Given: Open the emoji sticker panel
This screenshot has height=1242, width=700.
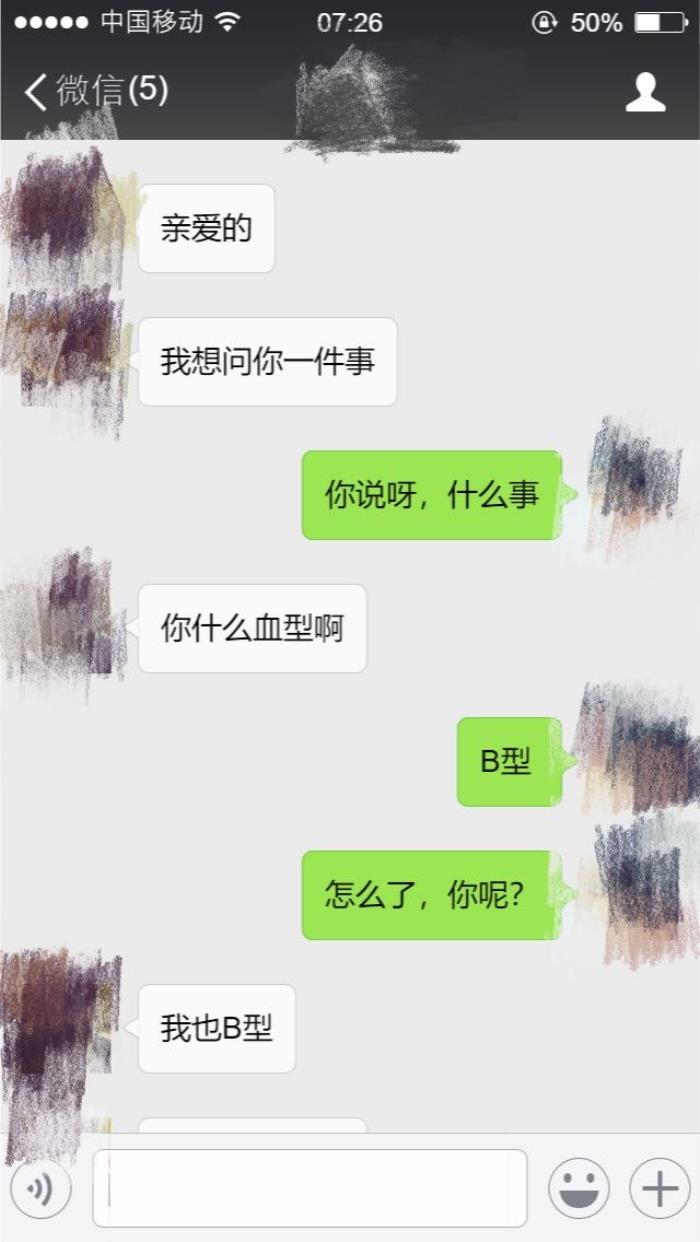Looking at the screenshot, I should (x=578, y=1189).
